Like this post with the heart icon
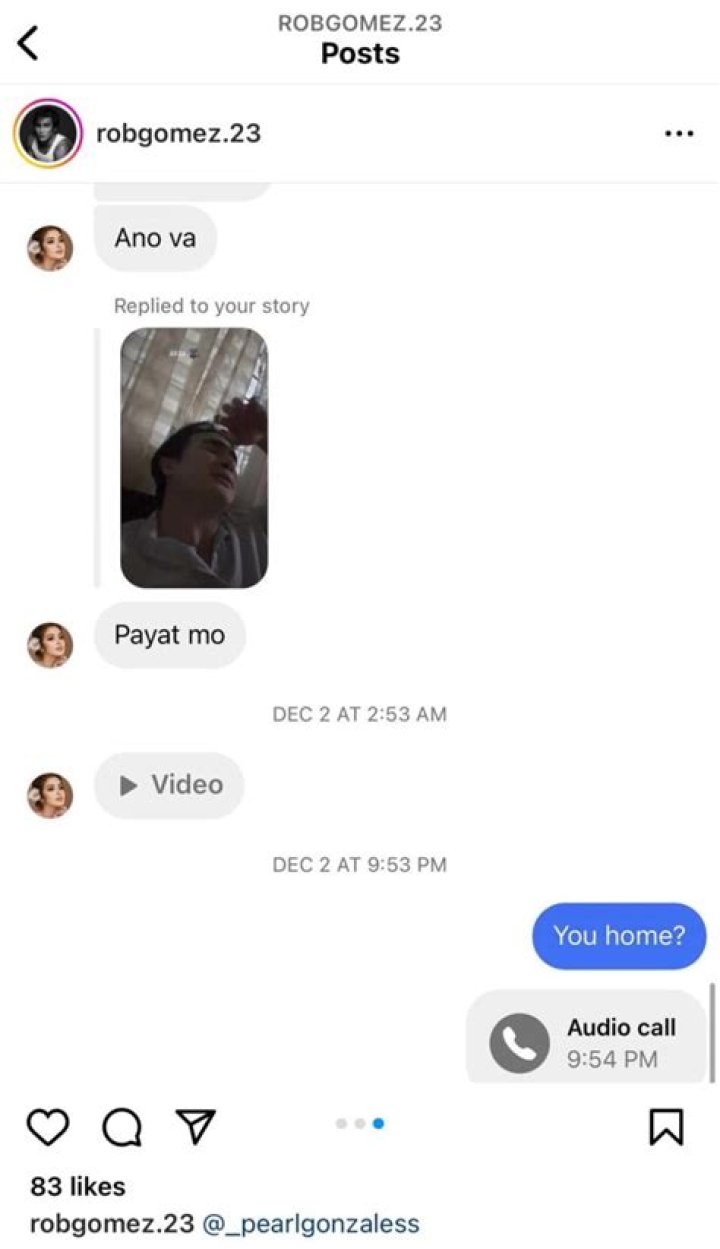 pos(47,1128)
